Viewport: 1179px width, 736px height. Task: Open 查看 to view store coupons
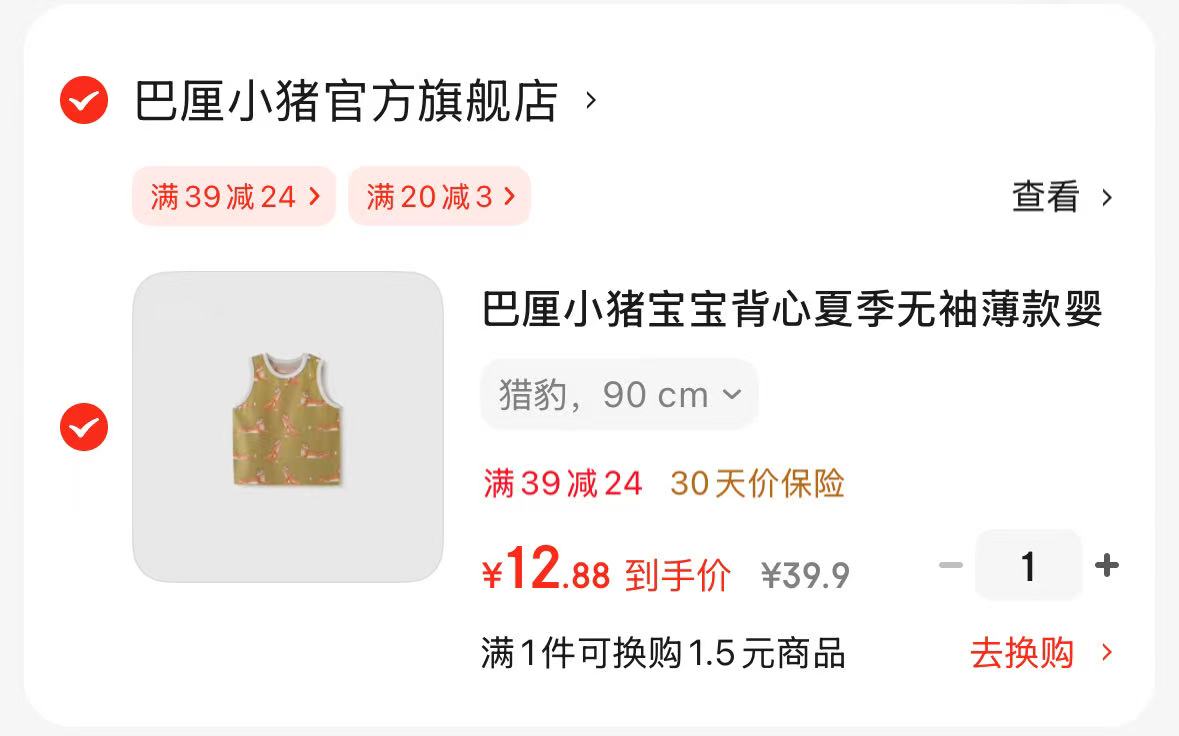point(1061,197)
